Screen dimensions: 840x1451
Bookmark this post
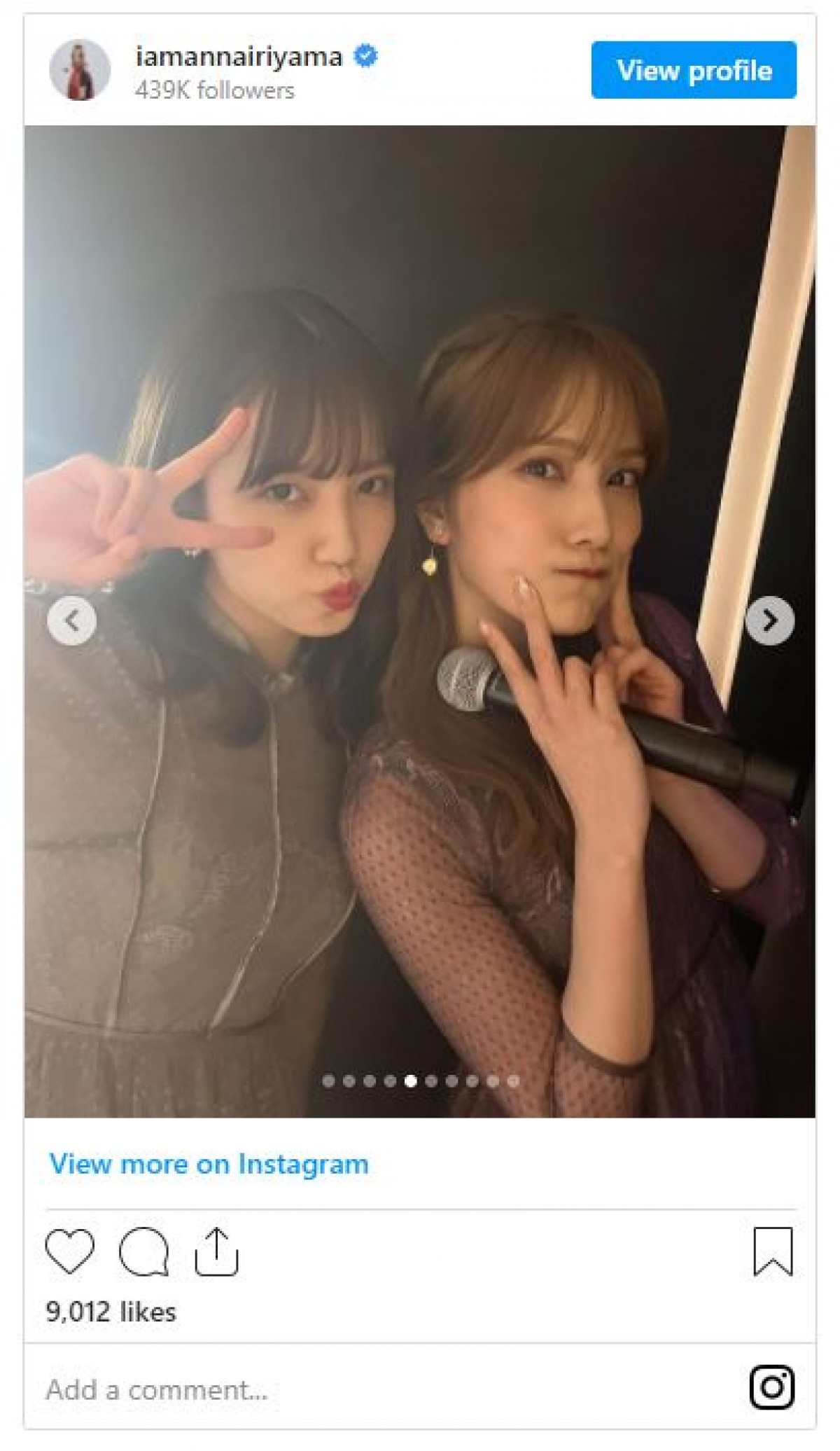[x=773, y=1251]
